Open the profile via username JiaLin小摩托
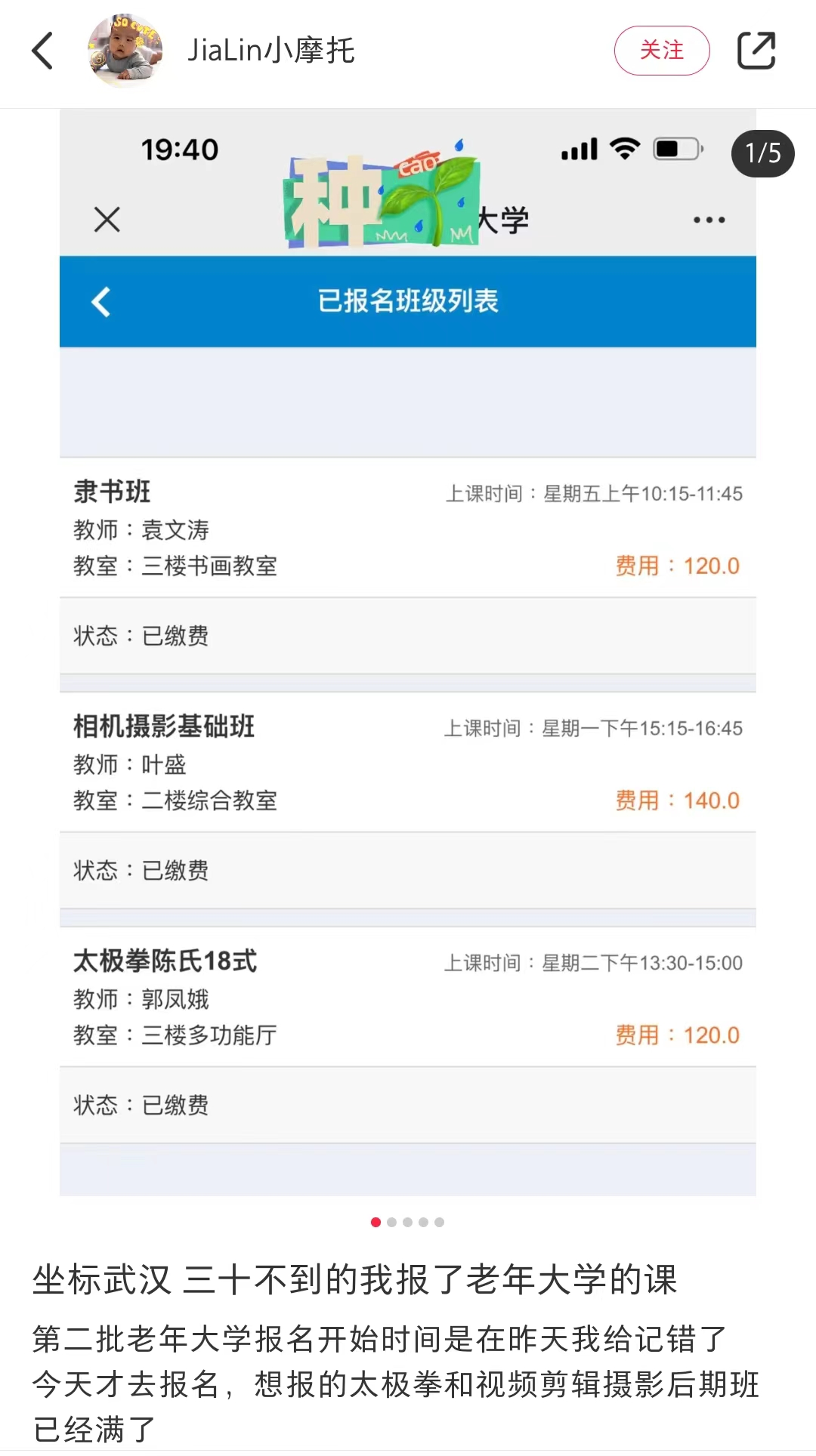Viewport: 816px width, 1456px height. coord(270,51)
